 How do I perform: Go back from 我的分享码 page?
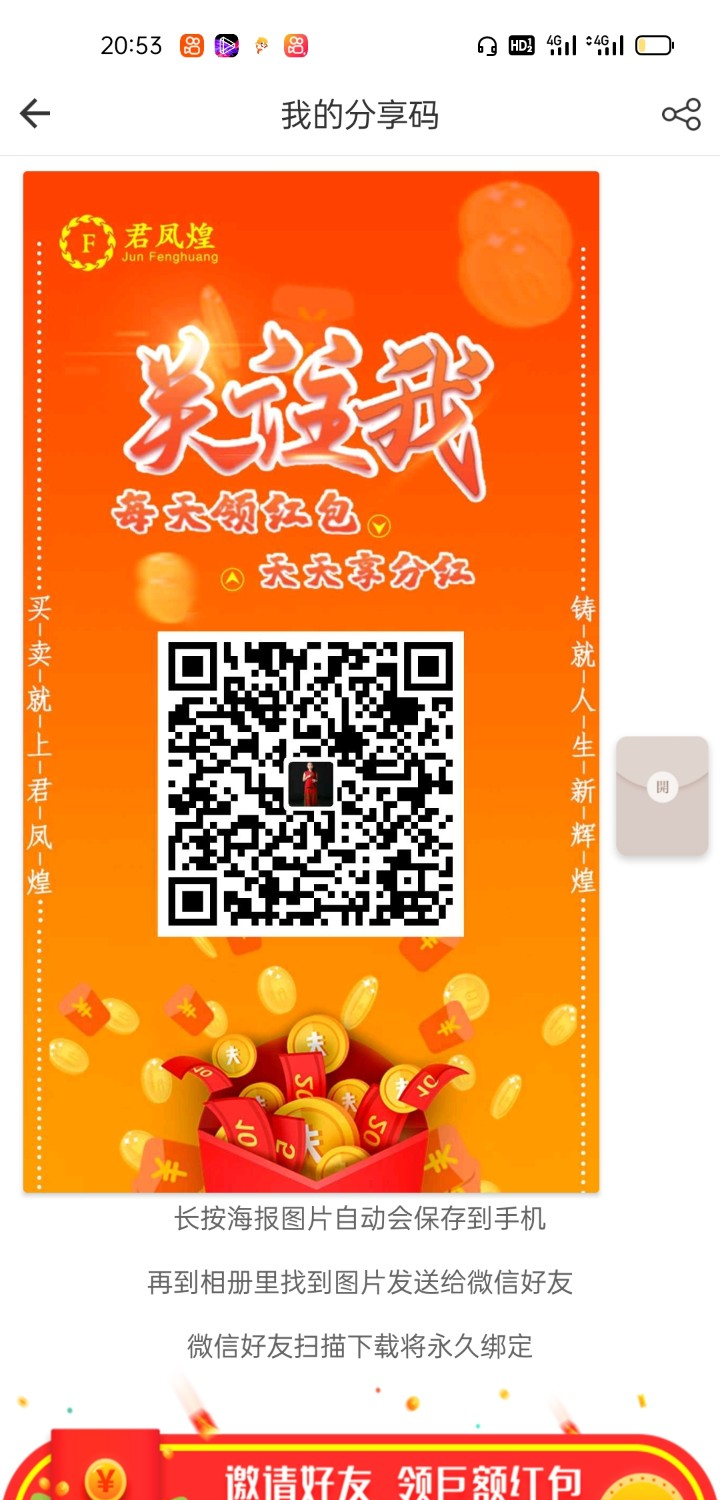pos(35,114)
